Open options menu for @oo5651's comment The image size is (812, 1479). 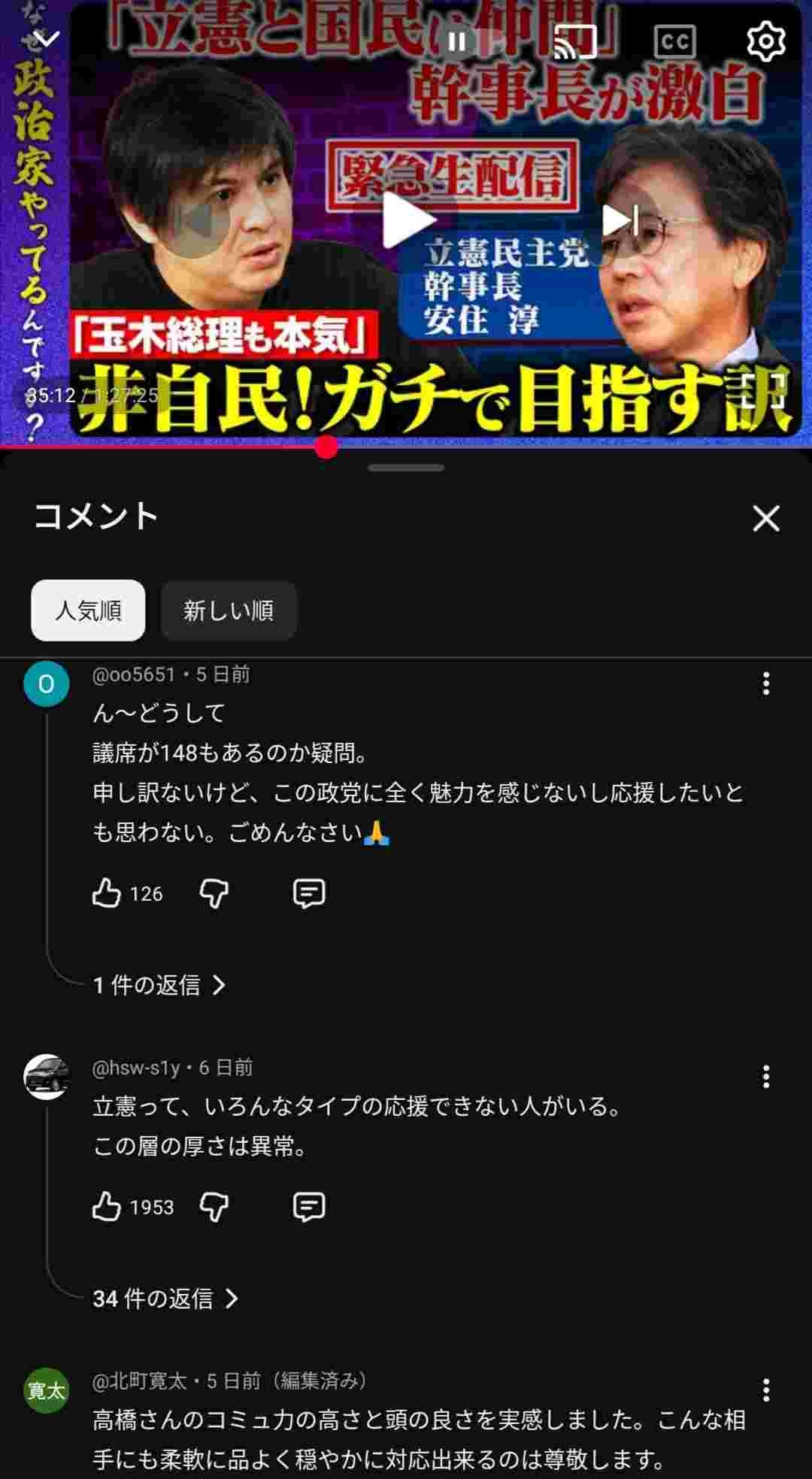point(765,683)
